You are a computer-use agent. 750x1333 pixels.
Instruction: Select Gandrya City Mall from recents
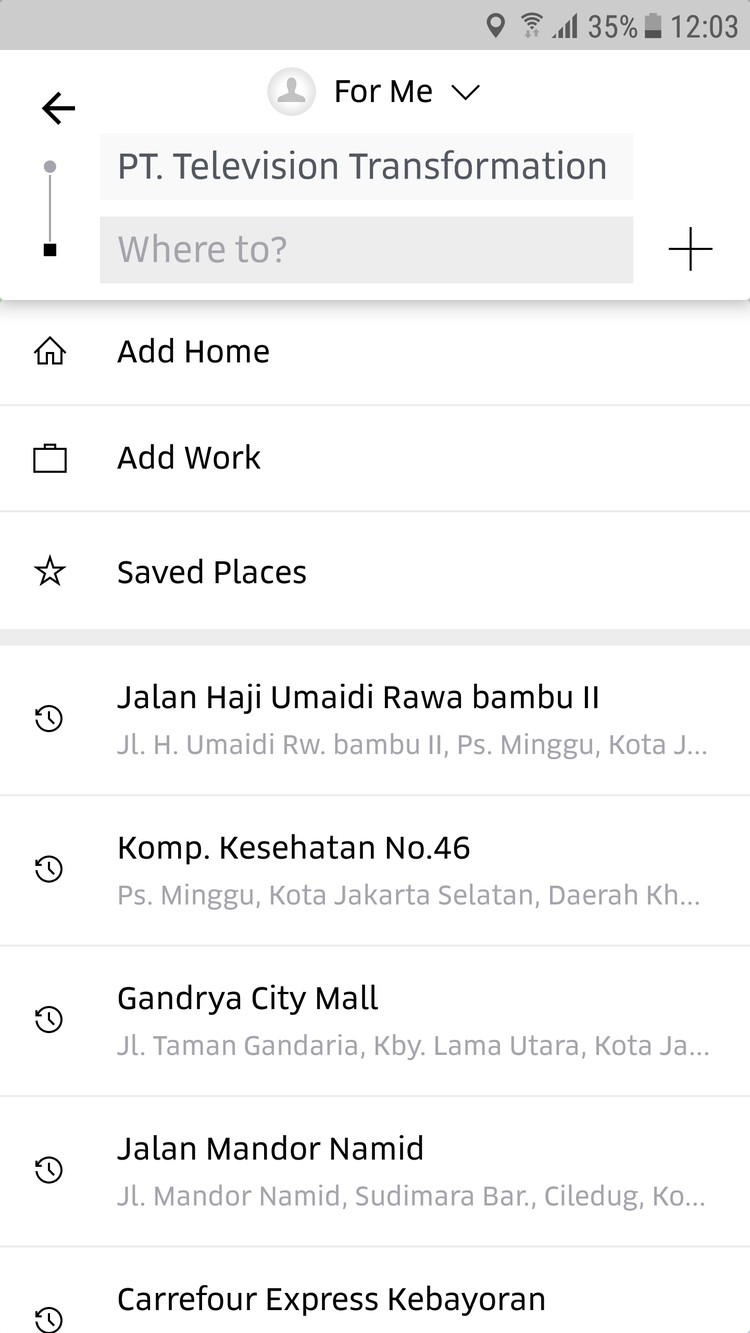[375, 1020]
